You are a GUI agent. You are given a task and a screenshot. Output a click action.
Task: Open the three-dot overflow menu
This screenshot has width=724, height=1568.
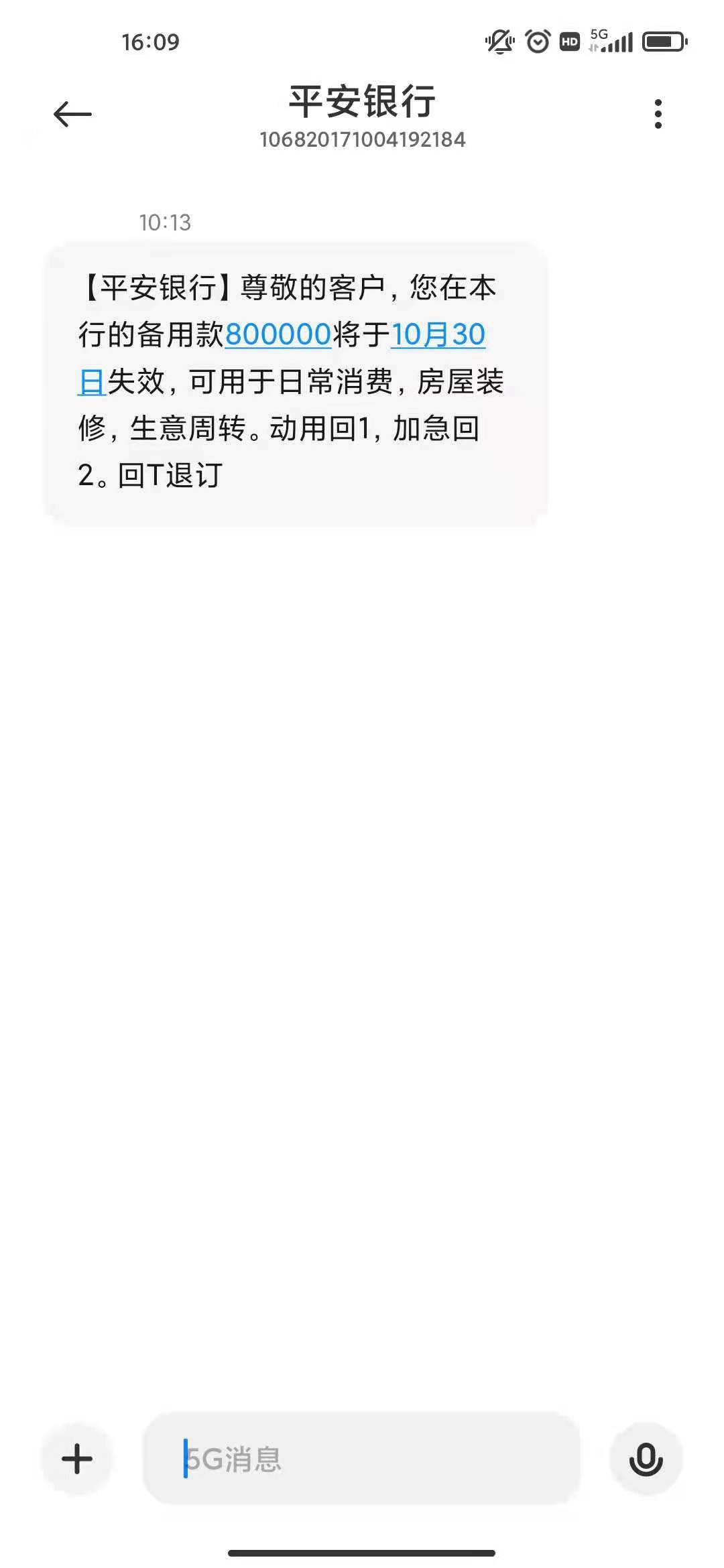tap(658, 115)
